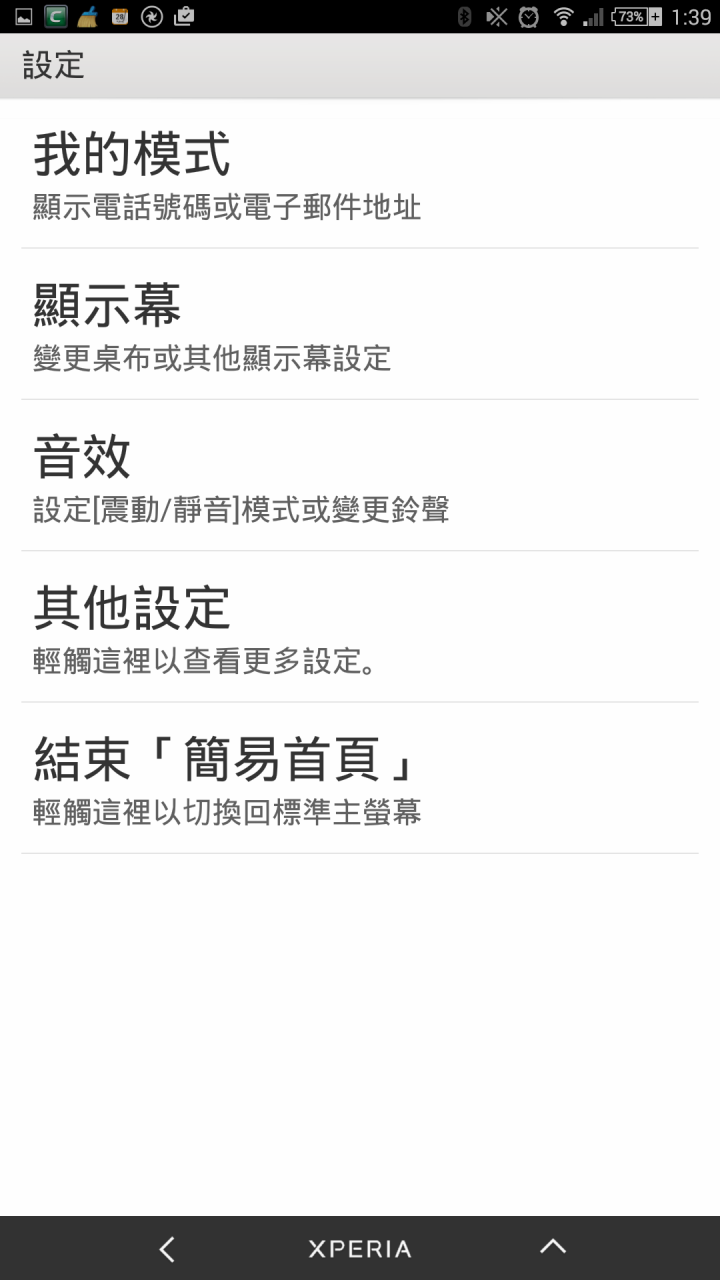
Task: Open the 顯示幕 display settings
Action: [x=360, y=324]
